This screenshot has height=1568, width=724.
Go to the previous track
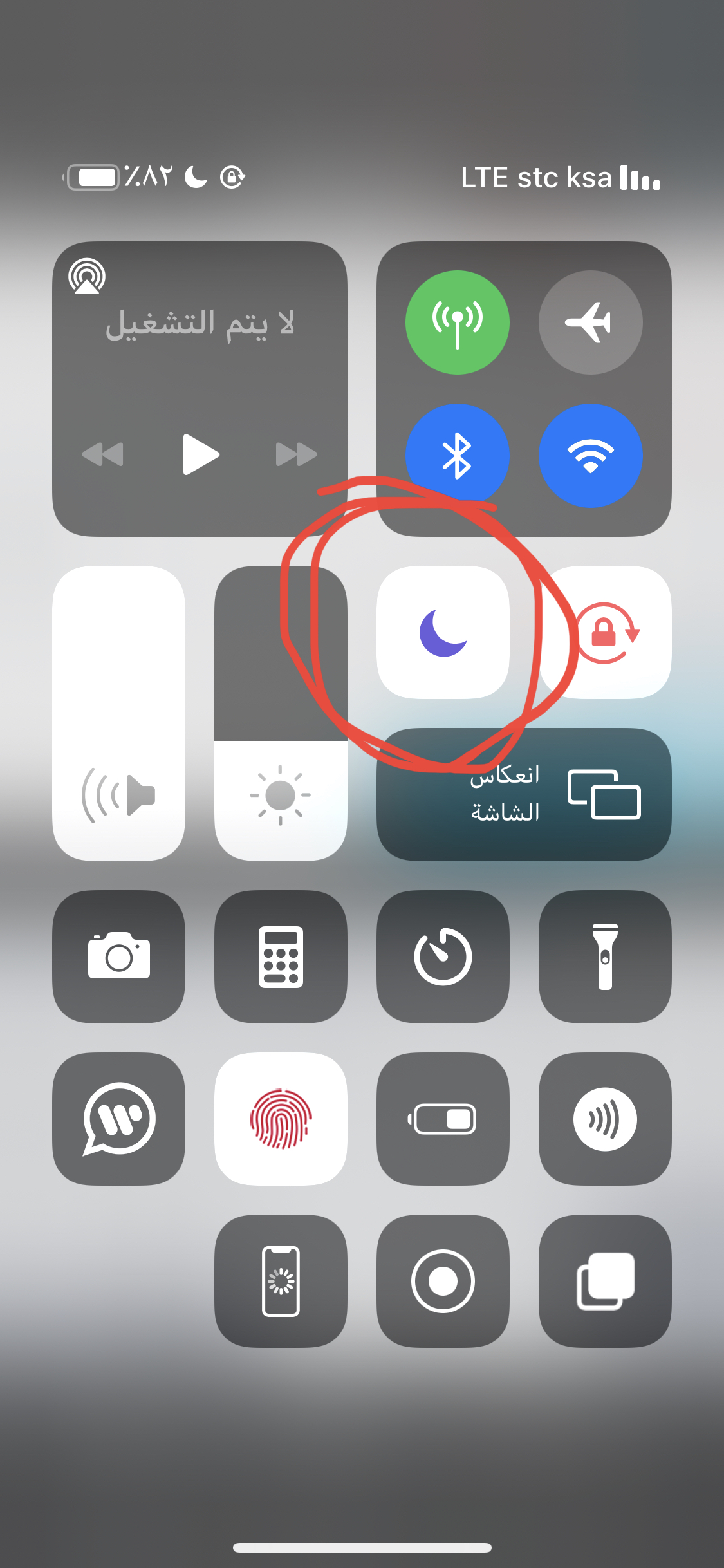(x=103, y=454)
